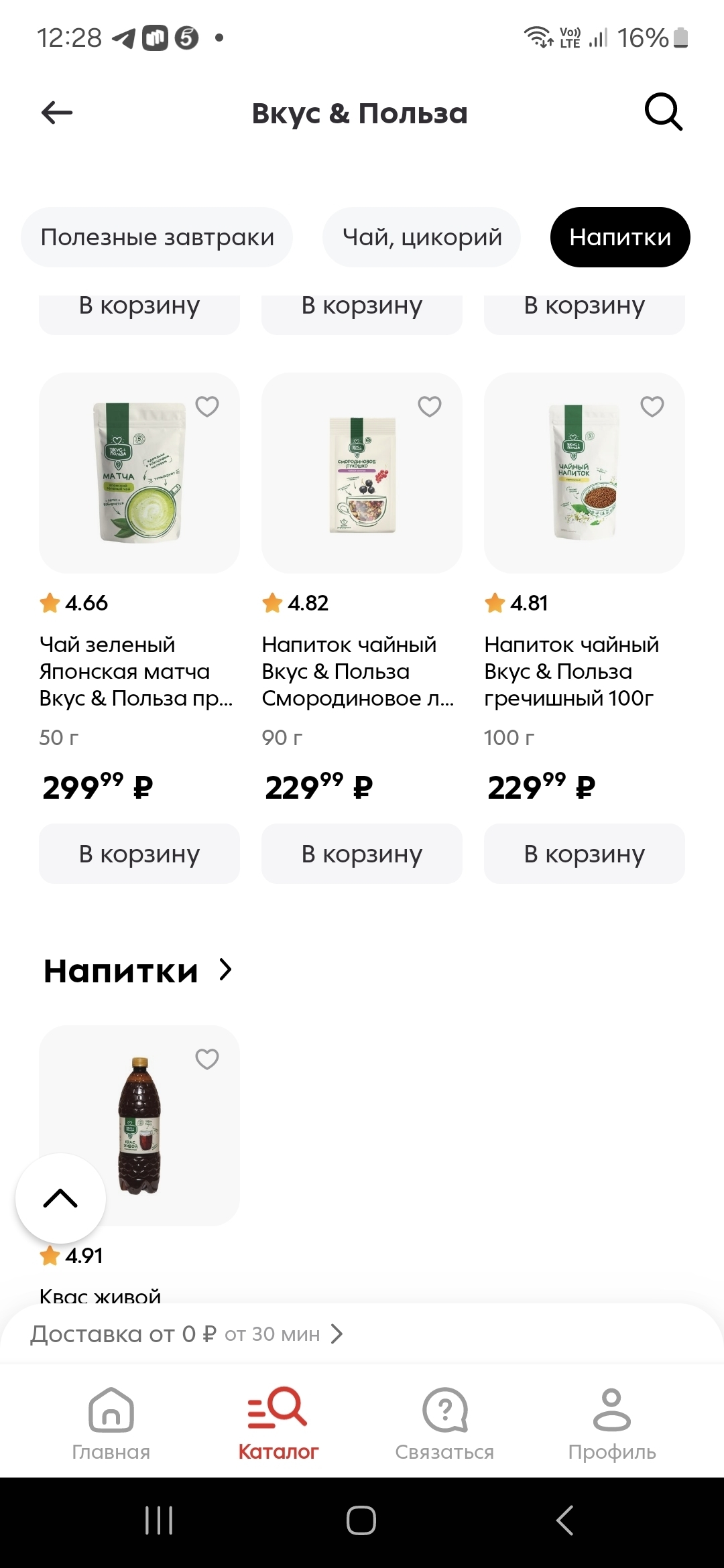The height and width of the screenshot is (1568, 724).
Task: Open the Напитки section heading
Action: point(137,971)
